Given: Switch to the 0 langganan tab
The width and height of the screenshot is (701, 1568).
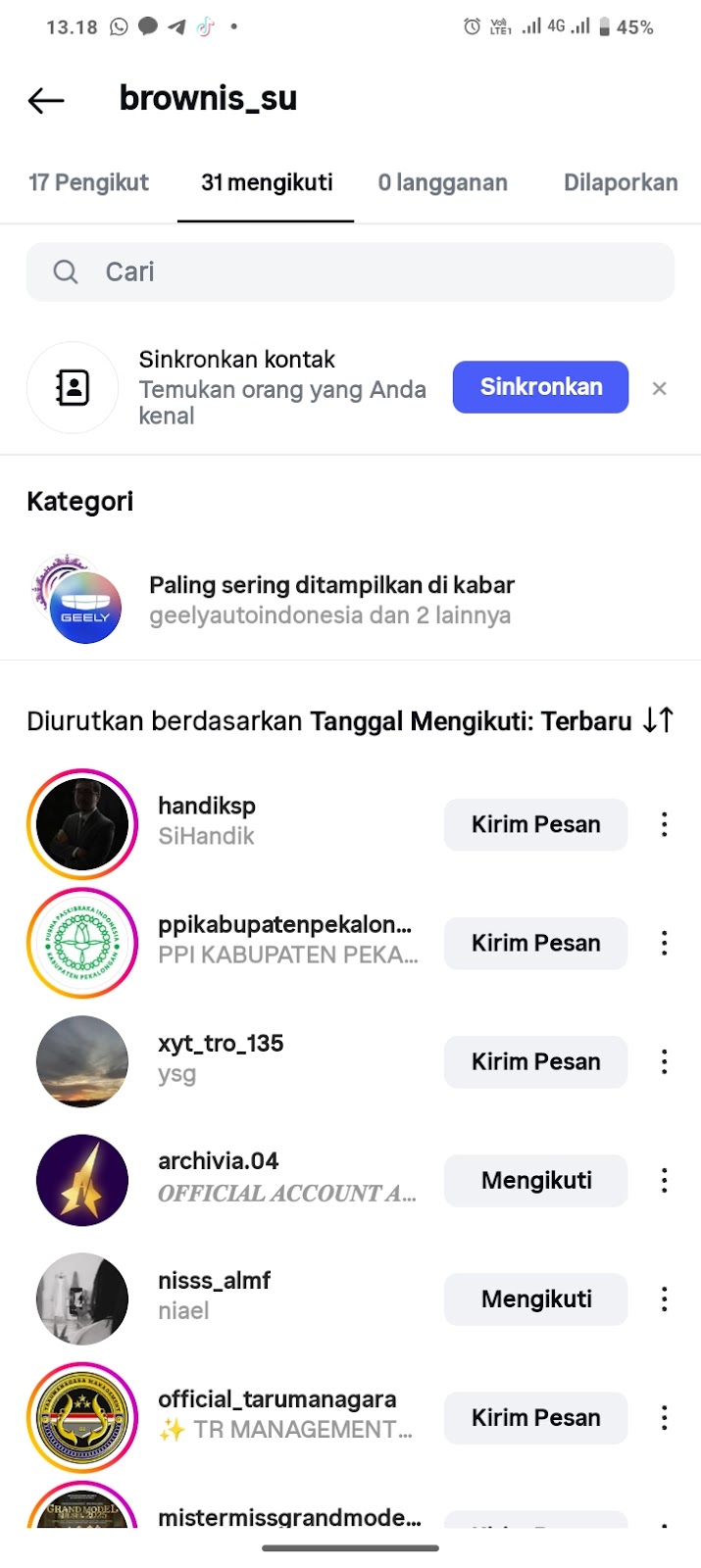Looking at the screenshot, I should (442, 183).
